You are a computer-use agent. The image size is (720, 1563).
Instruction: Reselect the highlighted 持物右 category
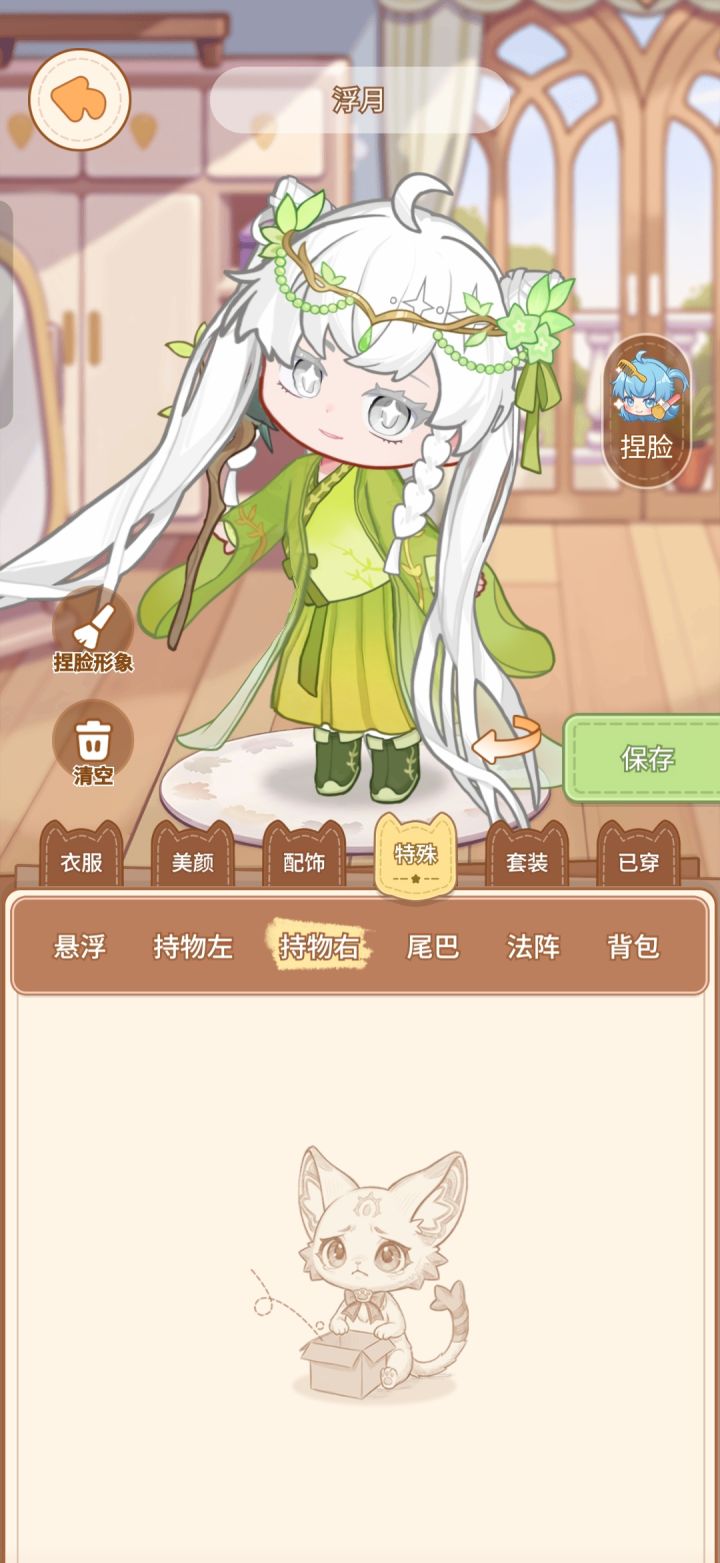[320, 946]
